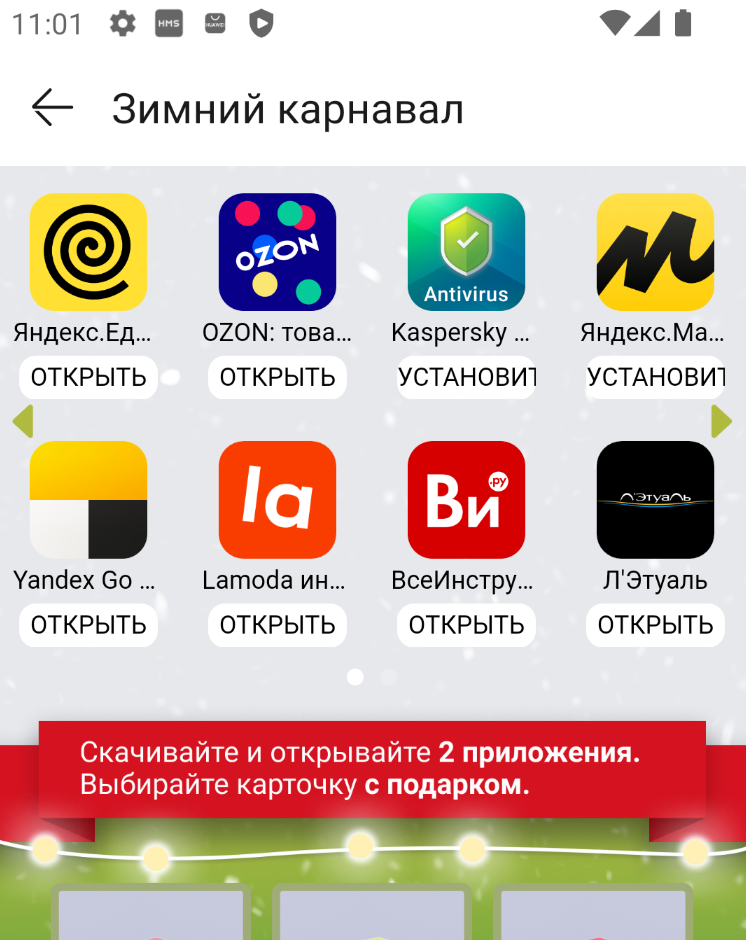View the Kaspersky Antivirus app icon

pyautogui.click(x=466, y=252)
